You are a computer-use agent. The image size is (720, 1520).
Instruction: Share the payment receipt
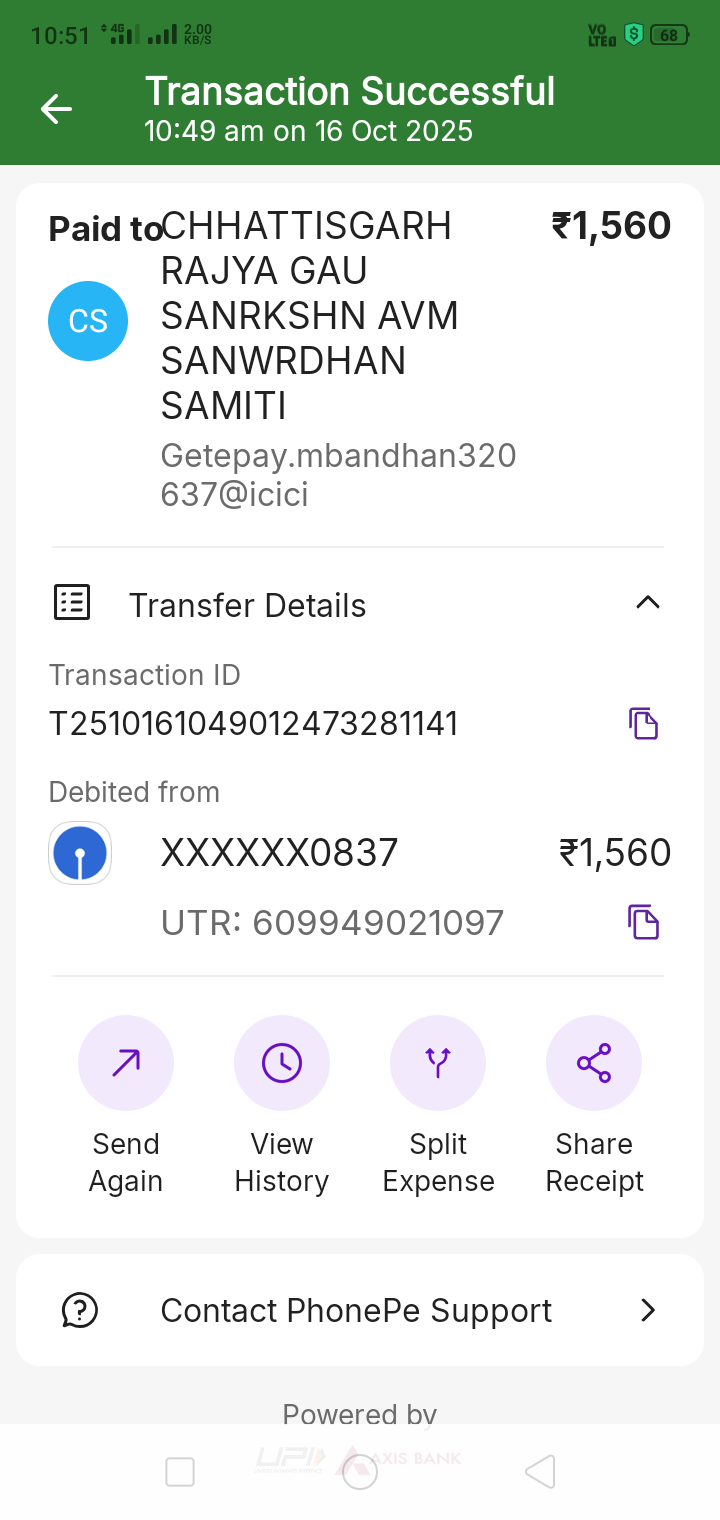pos(594,1063)
